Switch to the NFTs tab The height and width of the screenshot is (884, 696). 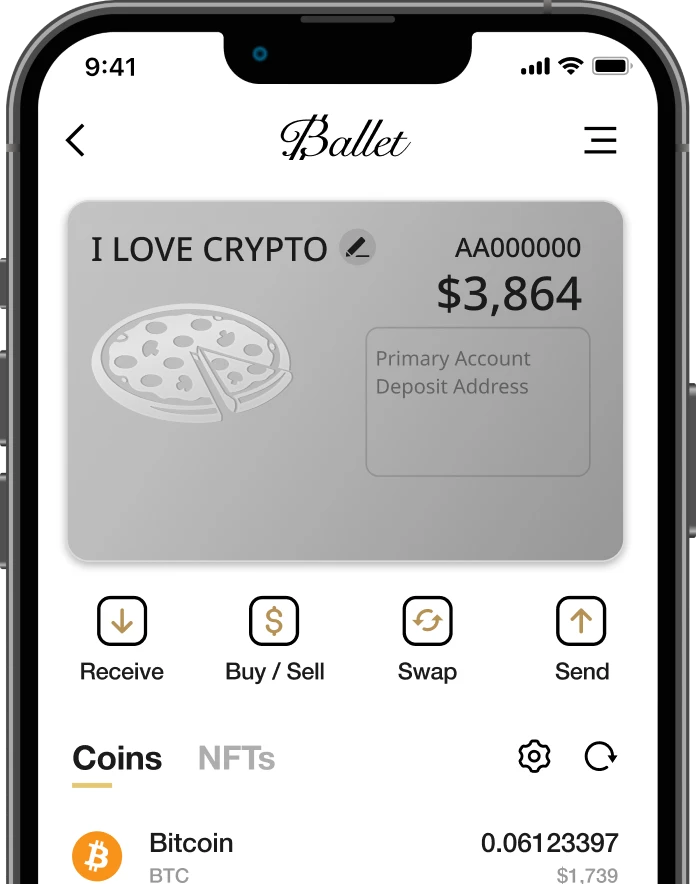236,758
